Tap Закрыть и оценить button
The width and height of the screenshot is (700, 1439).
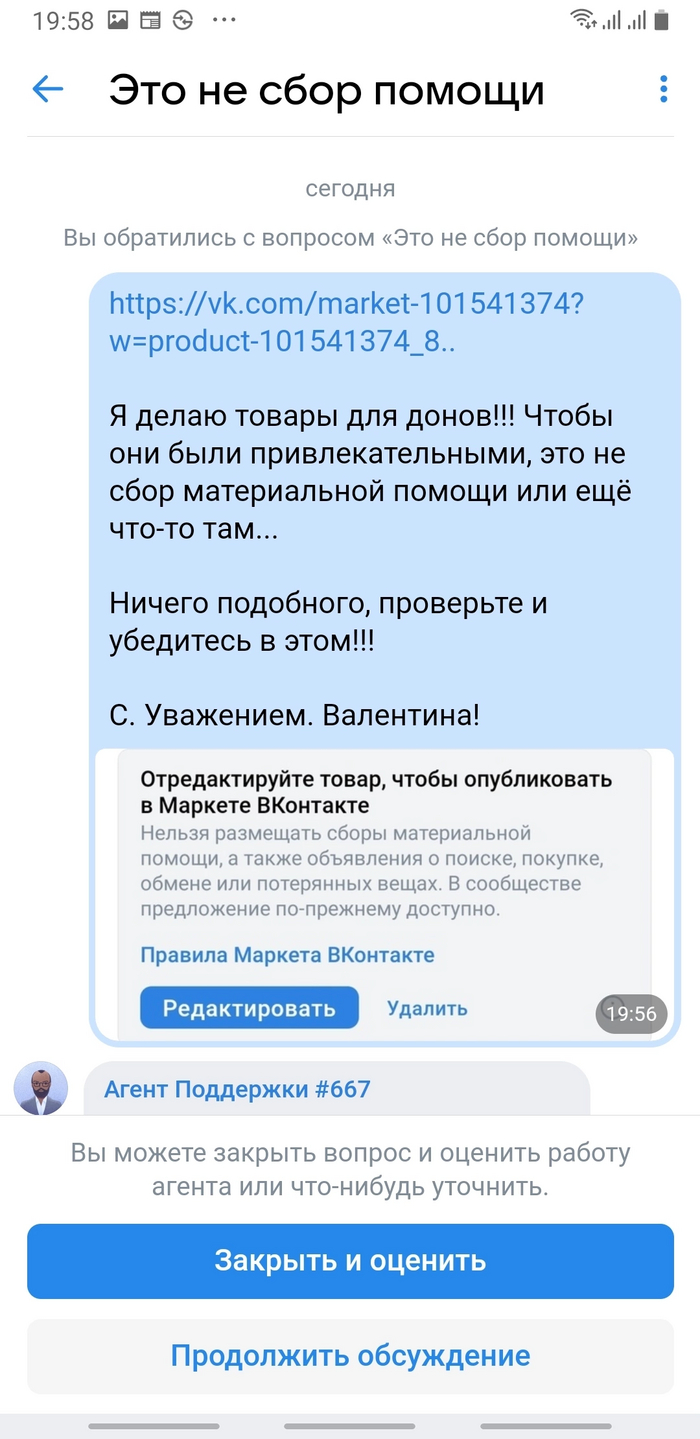[350, 1261]
